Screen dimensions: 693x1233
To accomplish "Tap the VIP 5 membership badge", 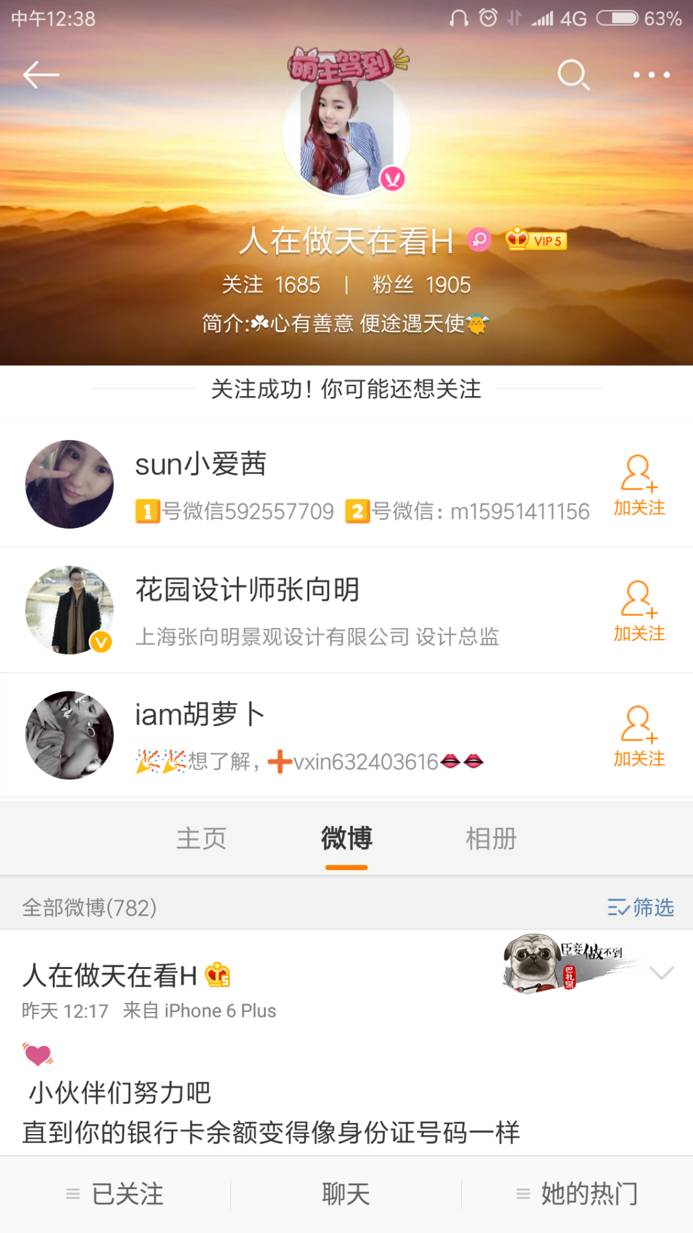I will coord(537,240).
